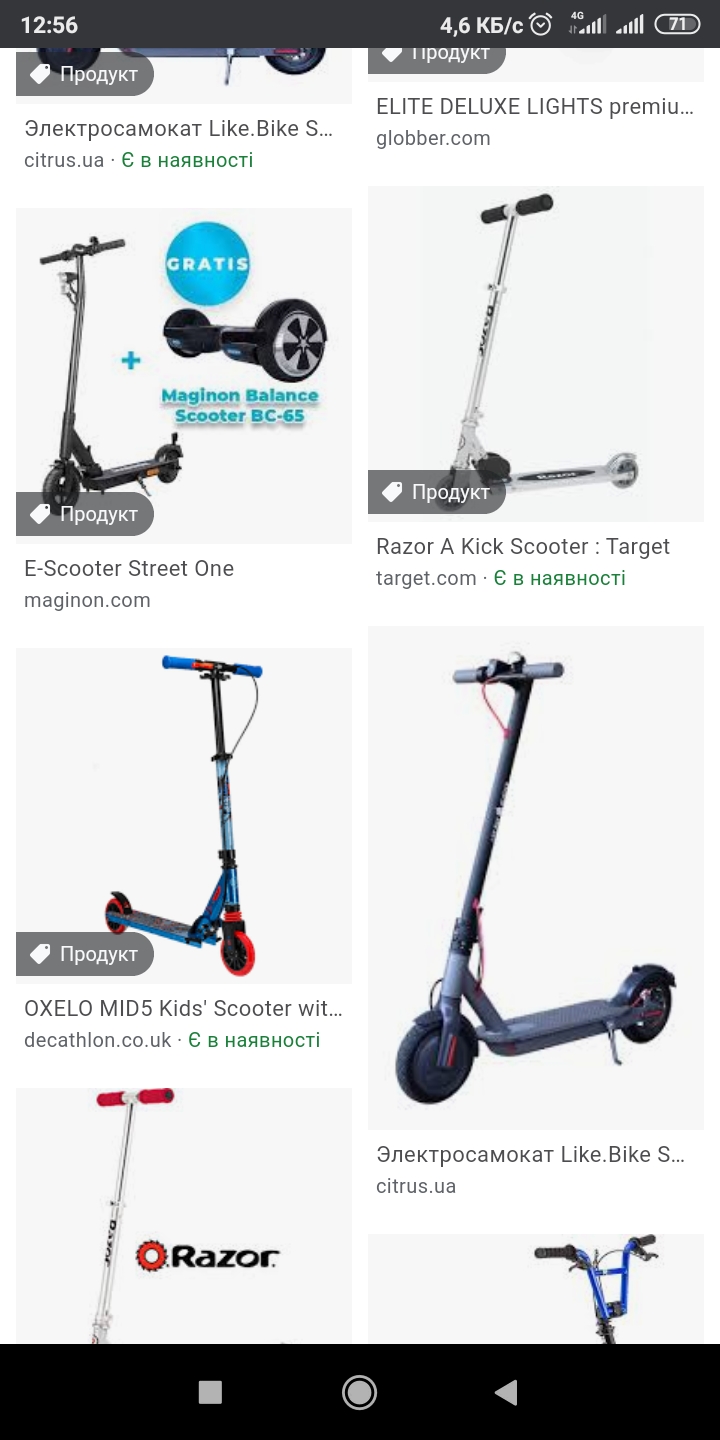This screenshot has height=1440, width=720.
Task: Open the ELITE DELUXE LIGHTS globber.com result
Action: [534, 107]
